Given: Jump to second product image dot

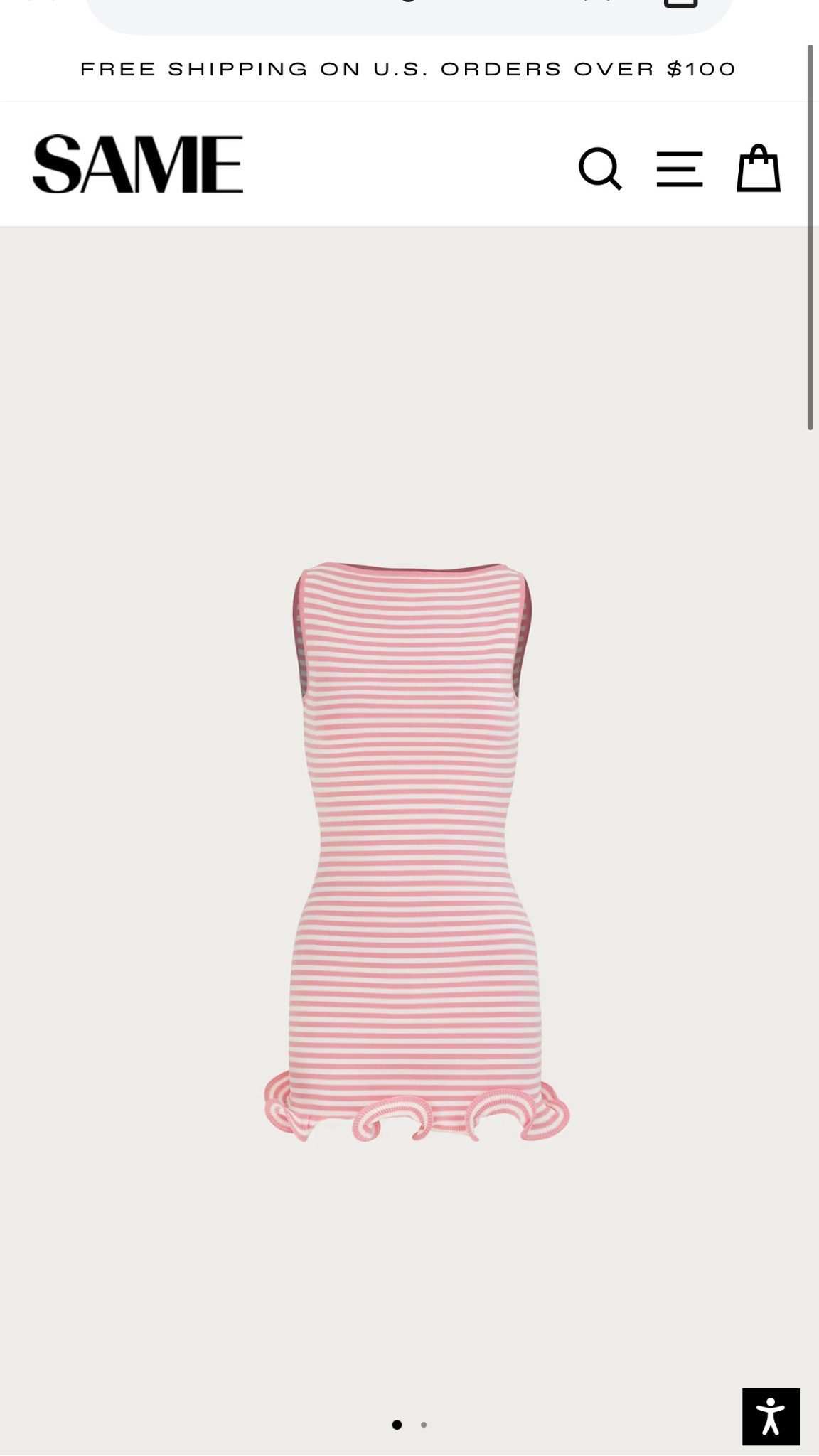Looking at the screenshot, I should coord(424,1425).
